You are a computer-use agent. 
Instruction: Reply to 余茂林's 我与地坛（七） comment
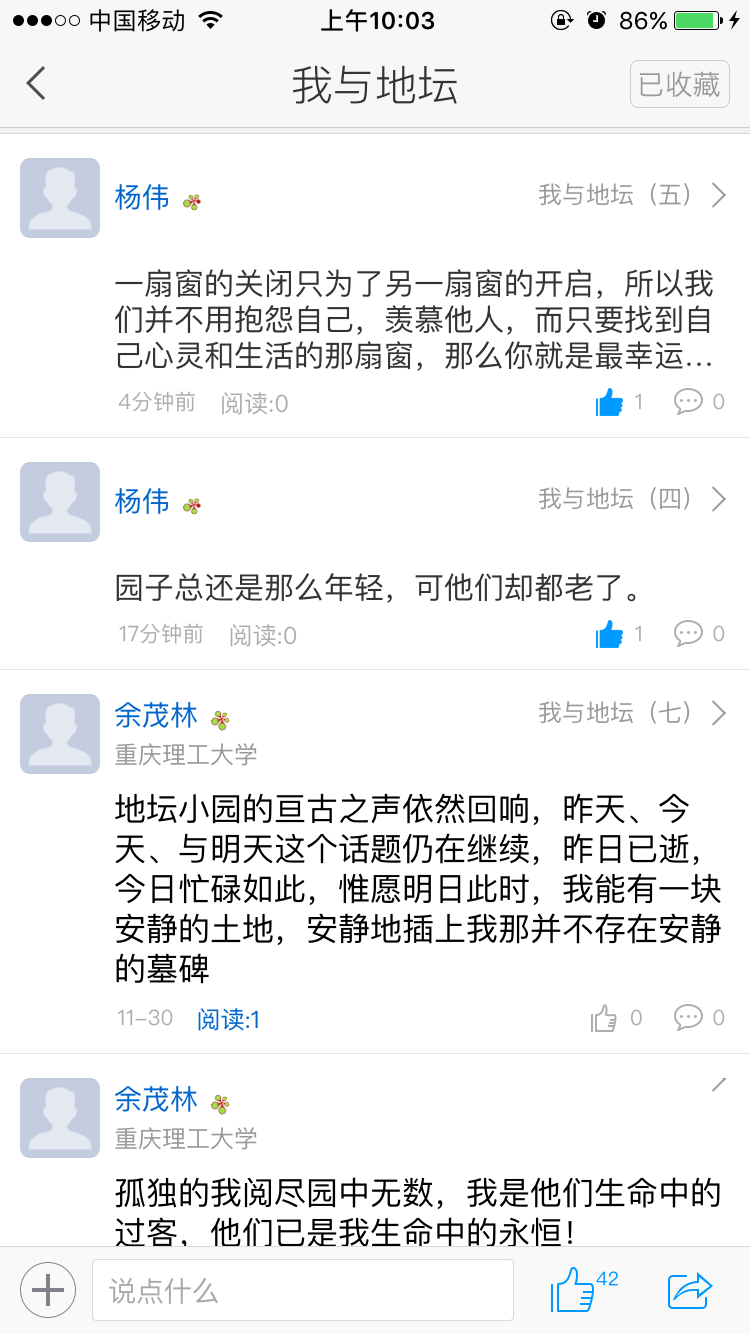tap(689, 1018)
